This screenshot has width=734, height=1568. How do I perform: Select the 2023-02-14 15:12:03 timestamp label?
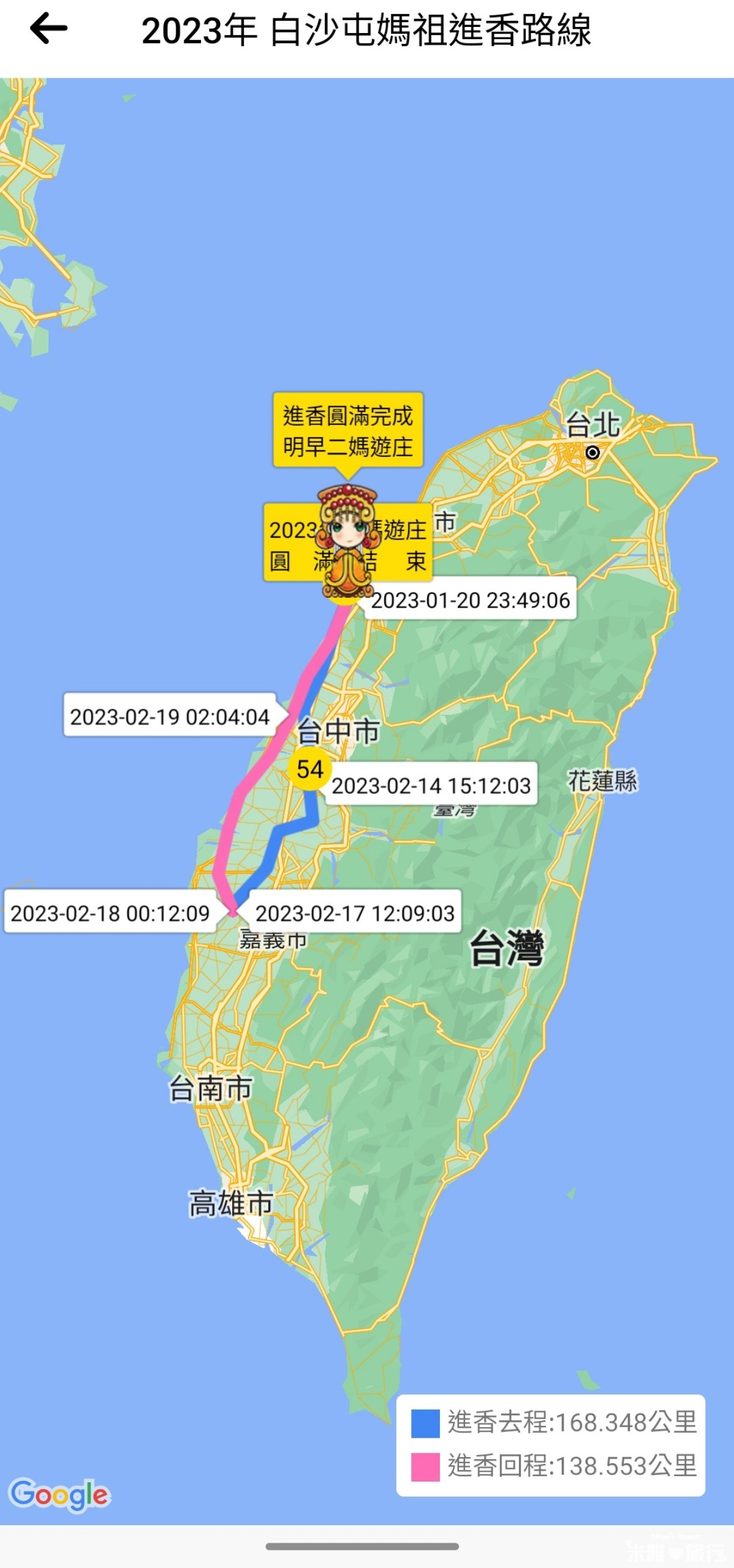coord(431,785)
